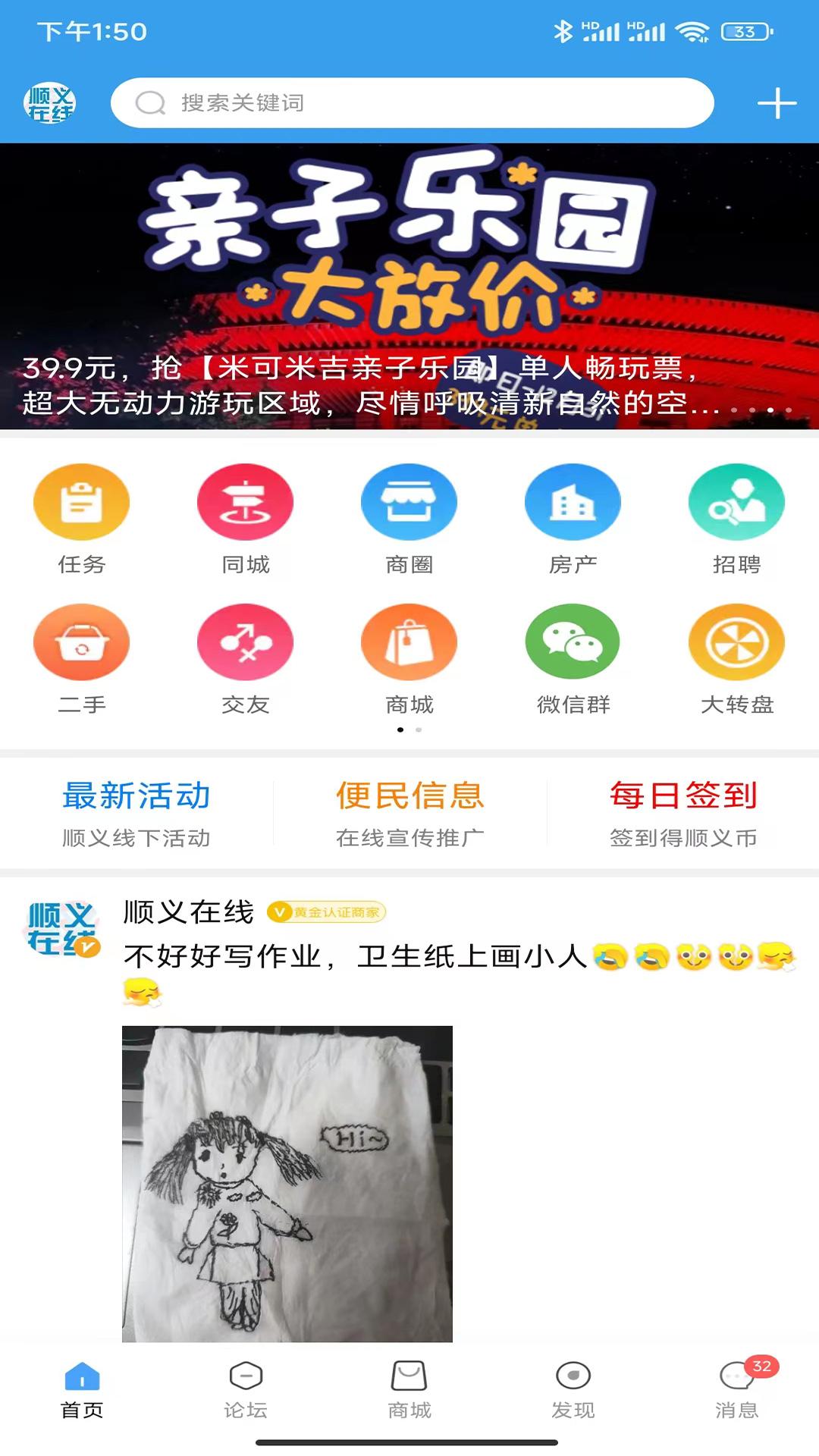819x1456 pixels.
Task: Switch to the 发现 tab
Action: (x=573, y=1389)
